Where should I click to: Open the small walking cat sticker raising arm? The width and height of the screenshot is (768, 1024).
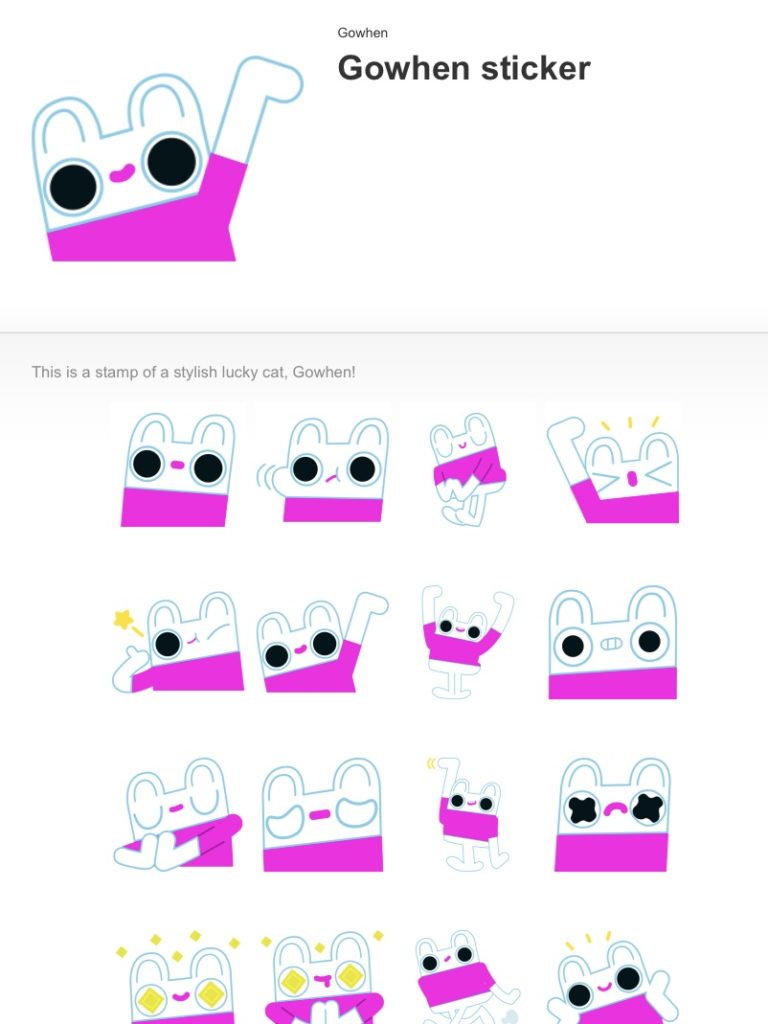coord(468,814)
